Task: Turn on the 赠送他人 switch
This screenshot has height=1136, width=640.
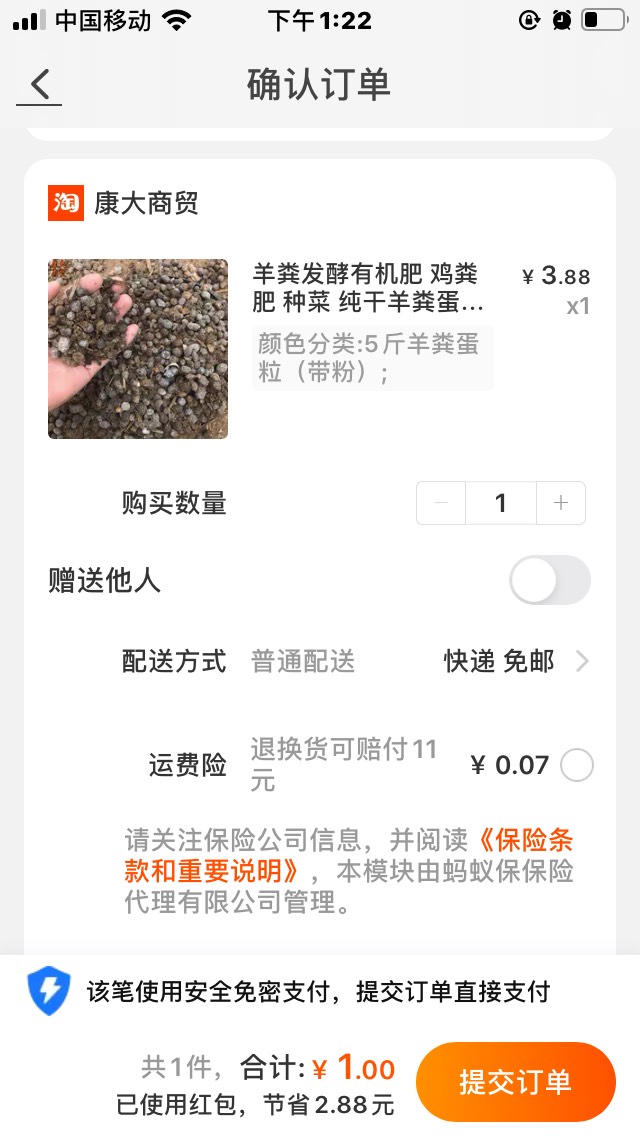Action: (x=549, y=580)
